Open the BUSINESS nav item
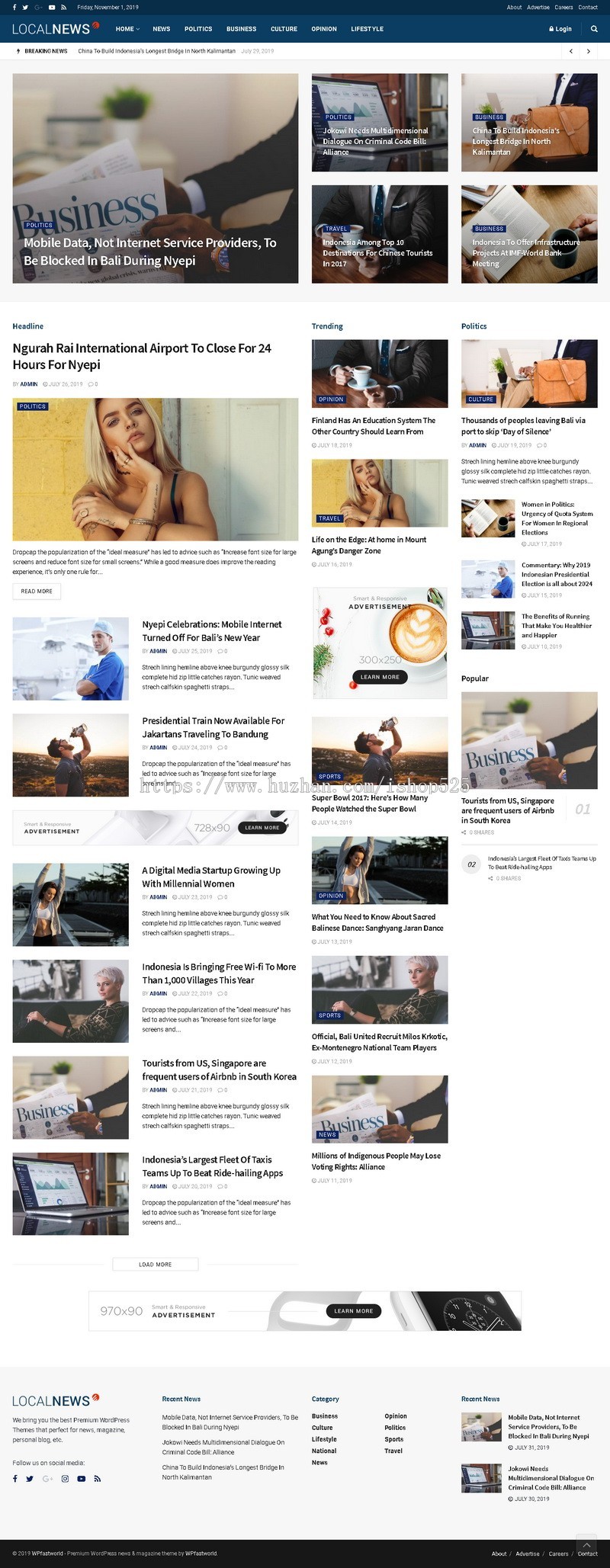This screenshot has height=1568, width=610. [241, 29]
